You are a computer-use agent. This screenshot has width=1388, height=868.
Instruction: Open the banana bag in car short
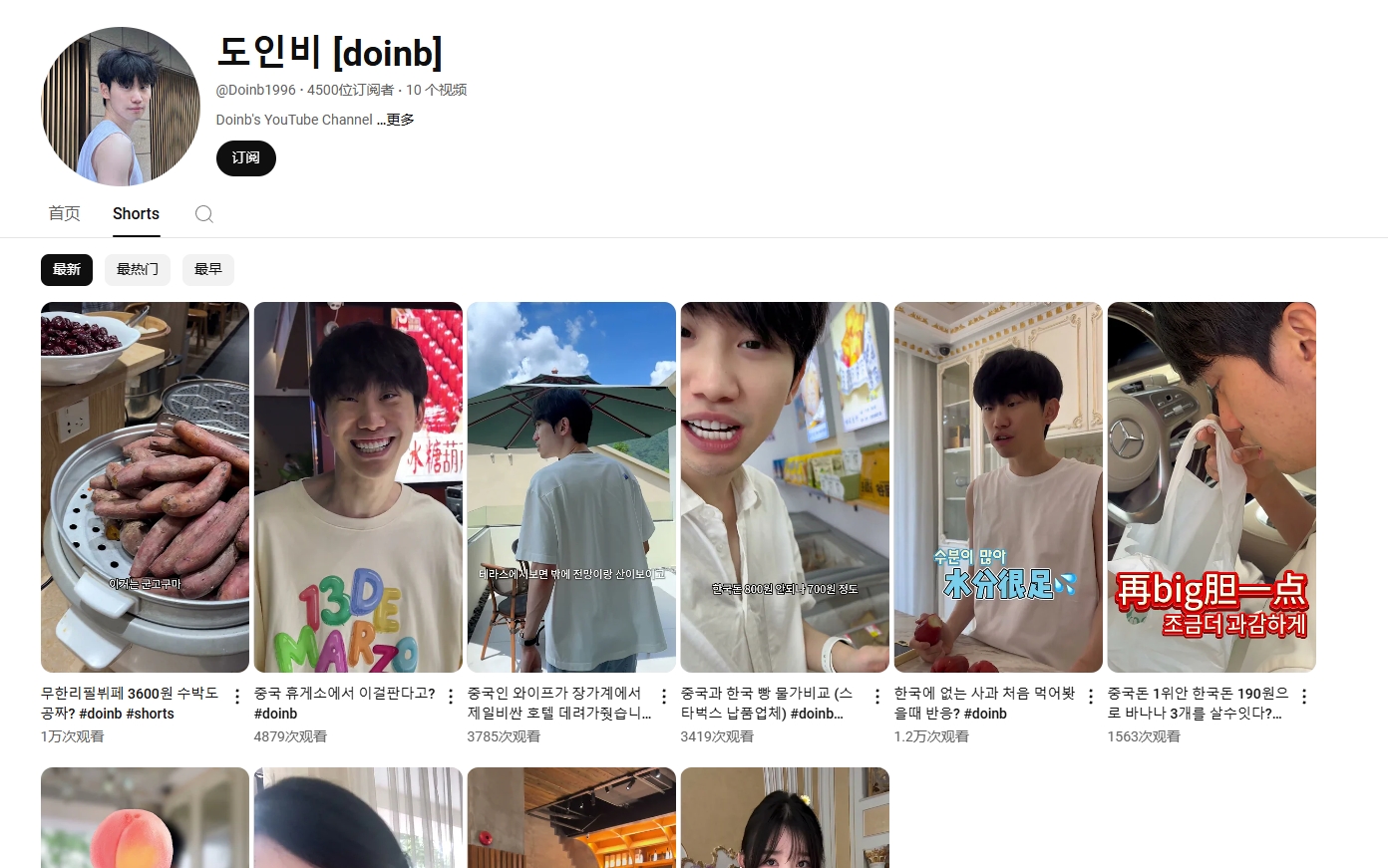(x=1212, y=487)
